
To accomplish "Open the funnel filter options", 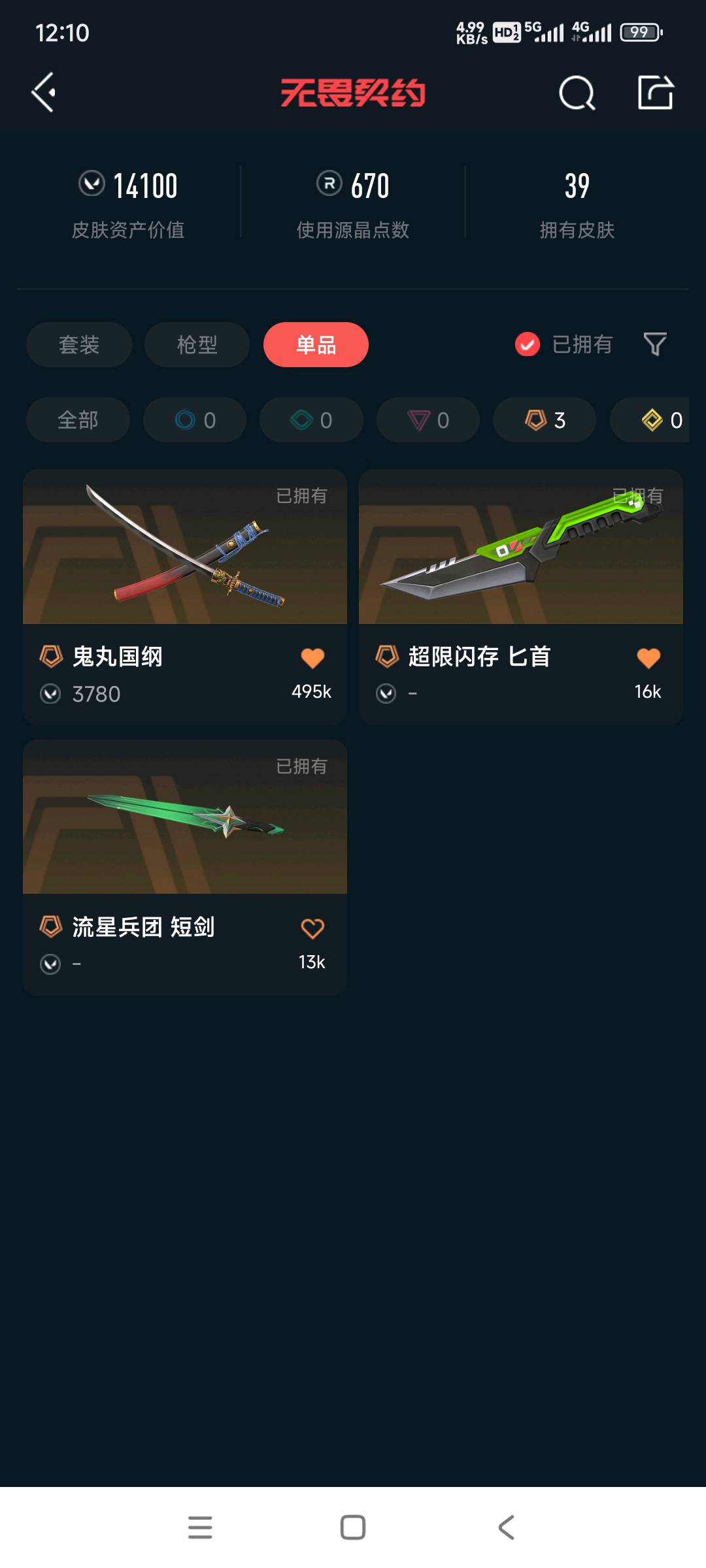I will point(655,344).
